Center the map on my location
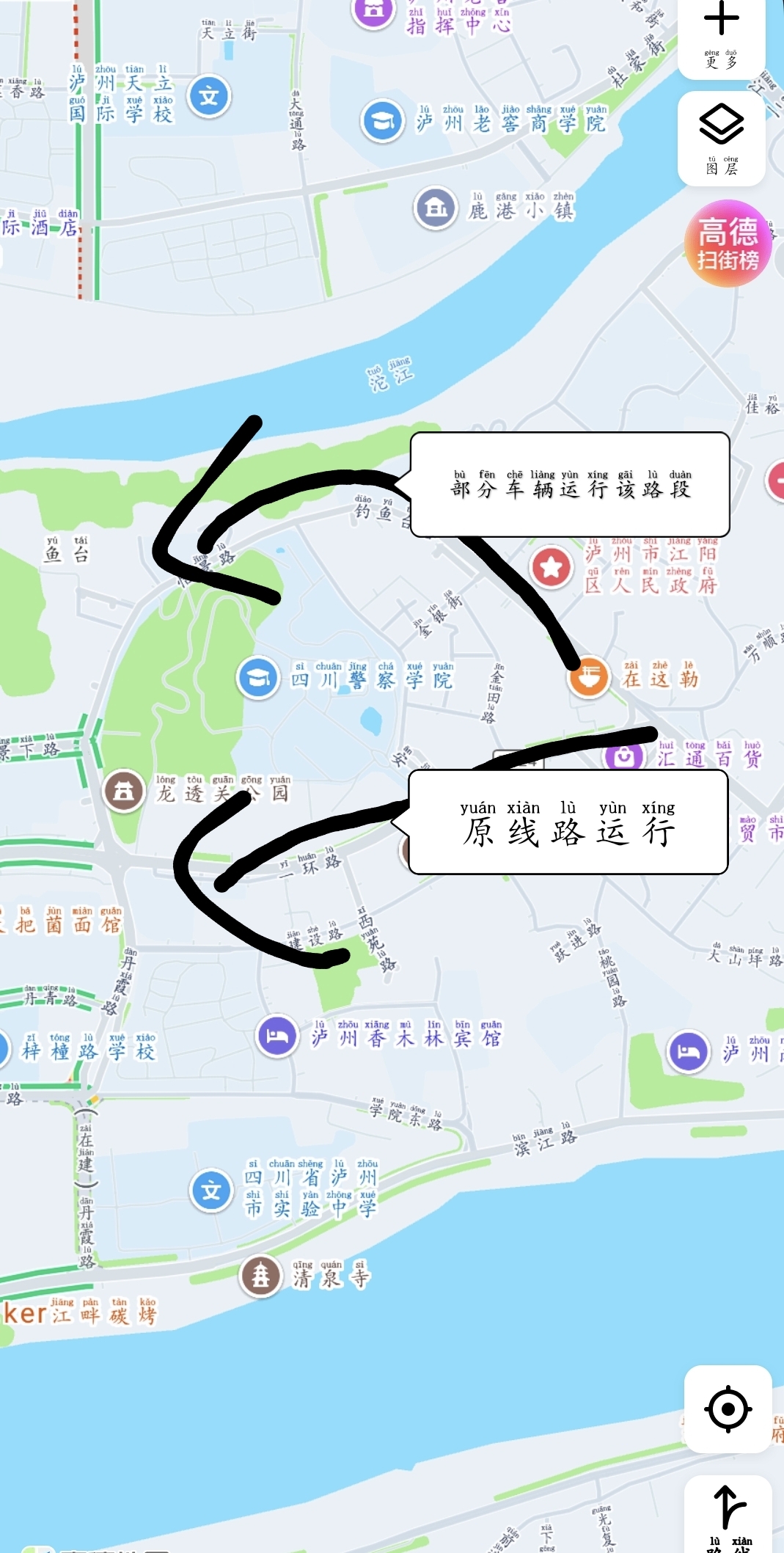Image resolution: width=784 pixels, height=1553 pixels. [728, 1408]
